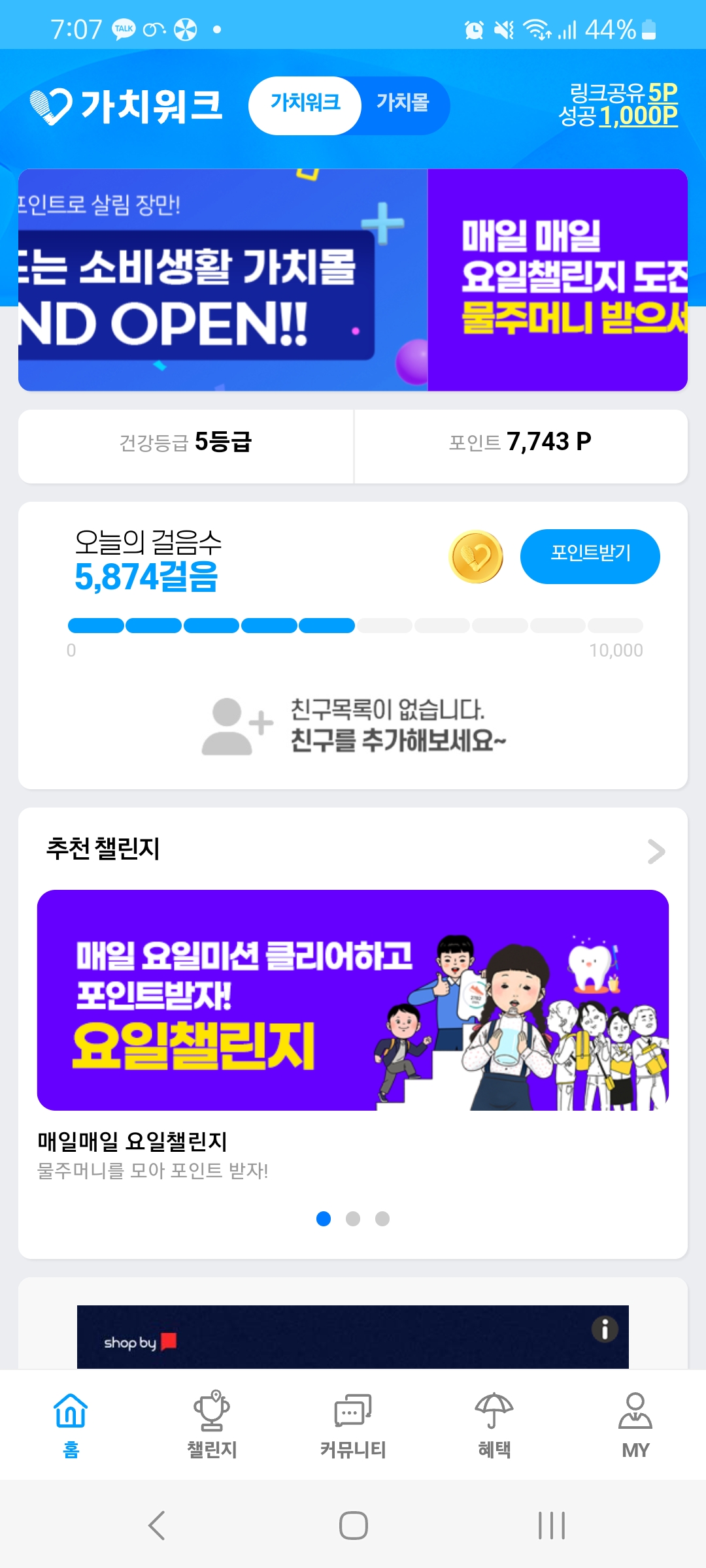Expand 추천 챌린지 with the arrow
Screen dimensions: 706x1568
(x=656, y=851)
